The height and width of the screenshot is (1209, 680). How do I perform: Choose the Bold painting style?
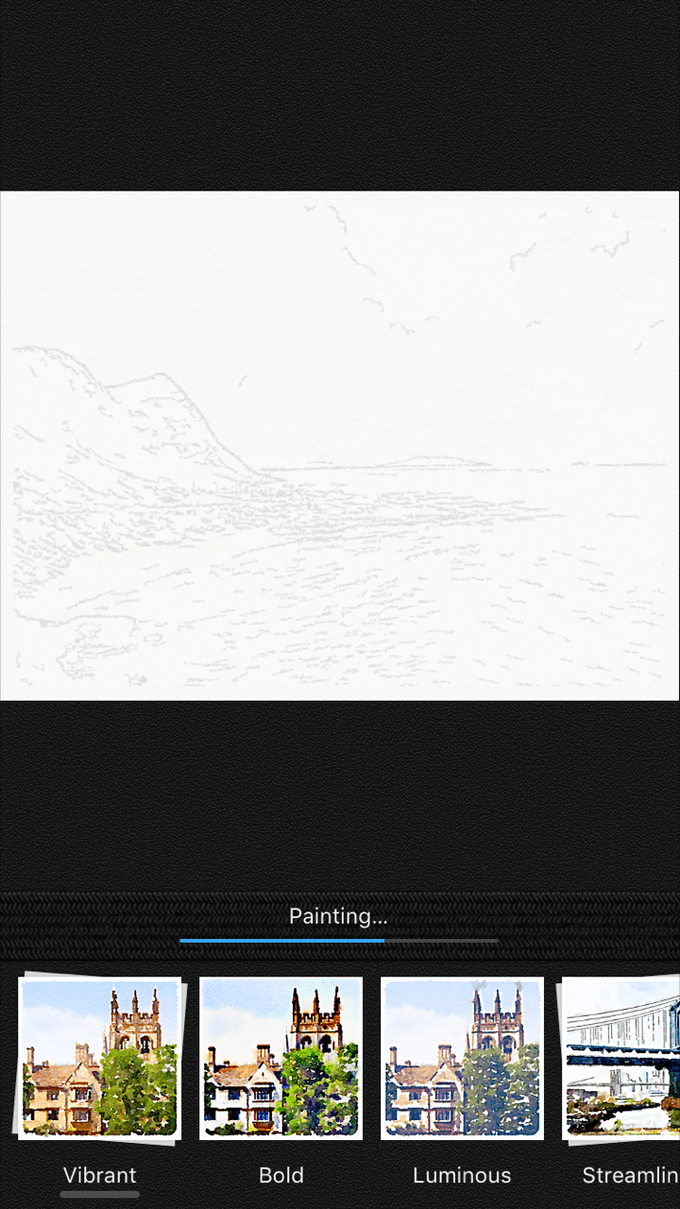point(281,1058)
